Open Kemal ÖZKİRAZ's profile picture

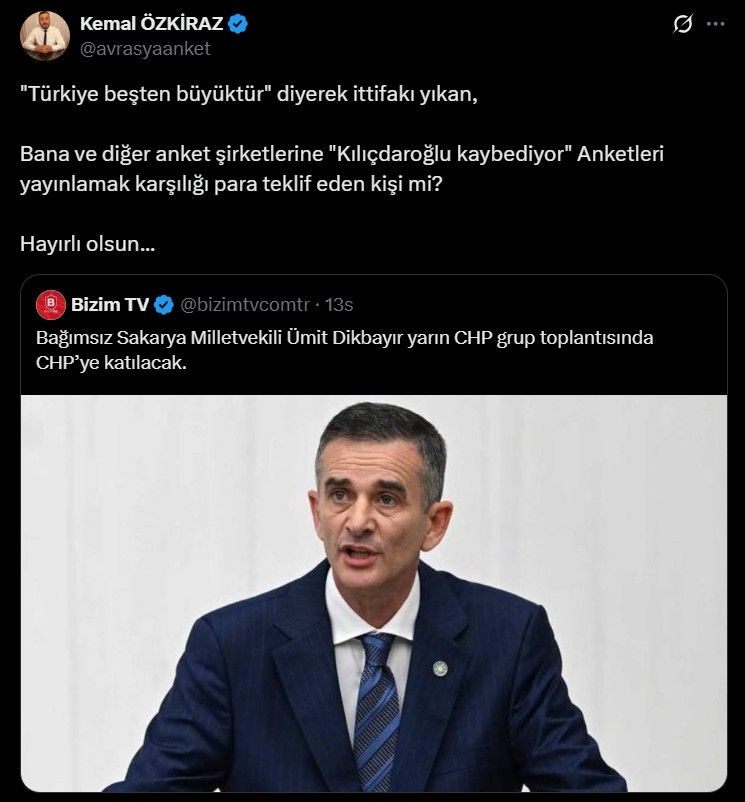point(45,36)
